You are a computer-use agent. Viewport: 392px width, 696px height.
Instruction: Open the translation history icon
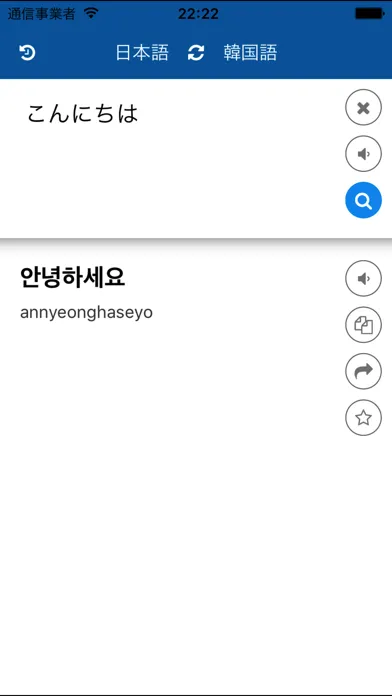point(27,53)
